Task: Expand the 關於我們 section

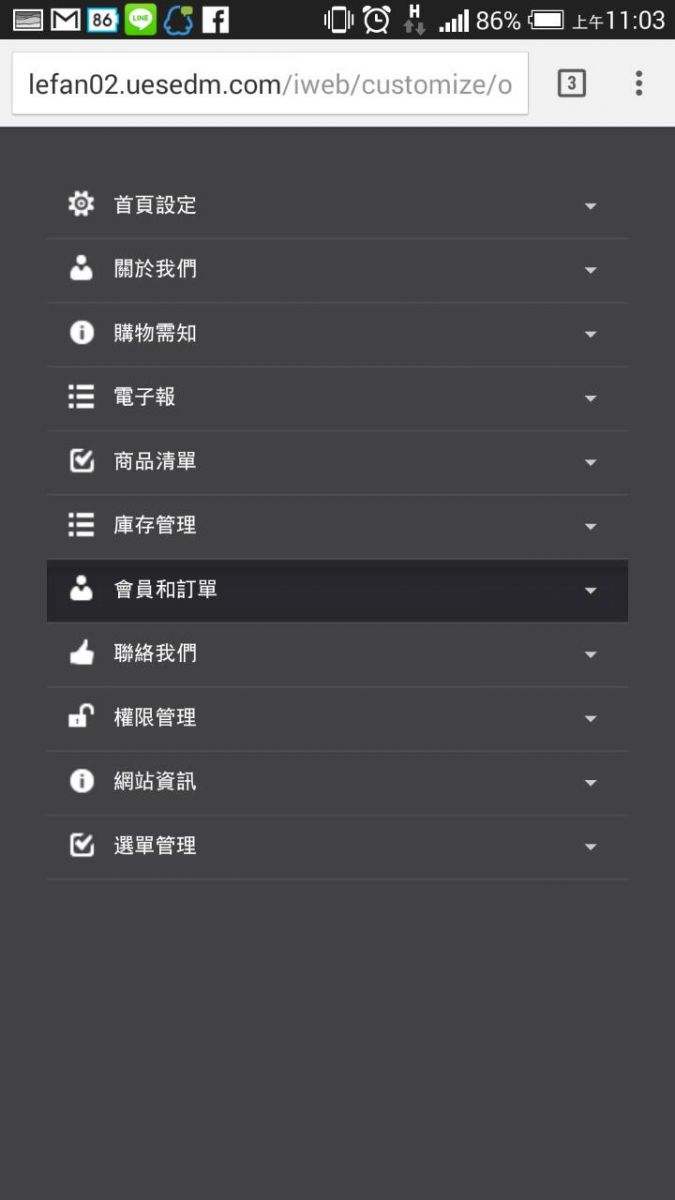Action: [336, 270]
